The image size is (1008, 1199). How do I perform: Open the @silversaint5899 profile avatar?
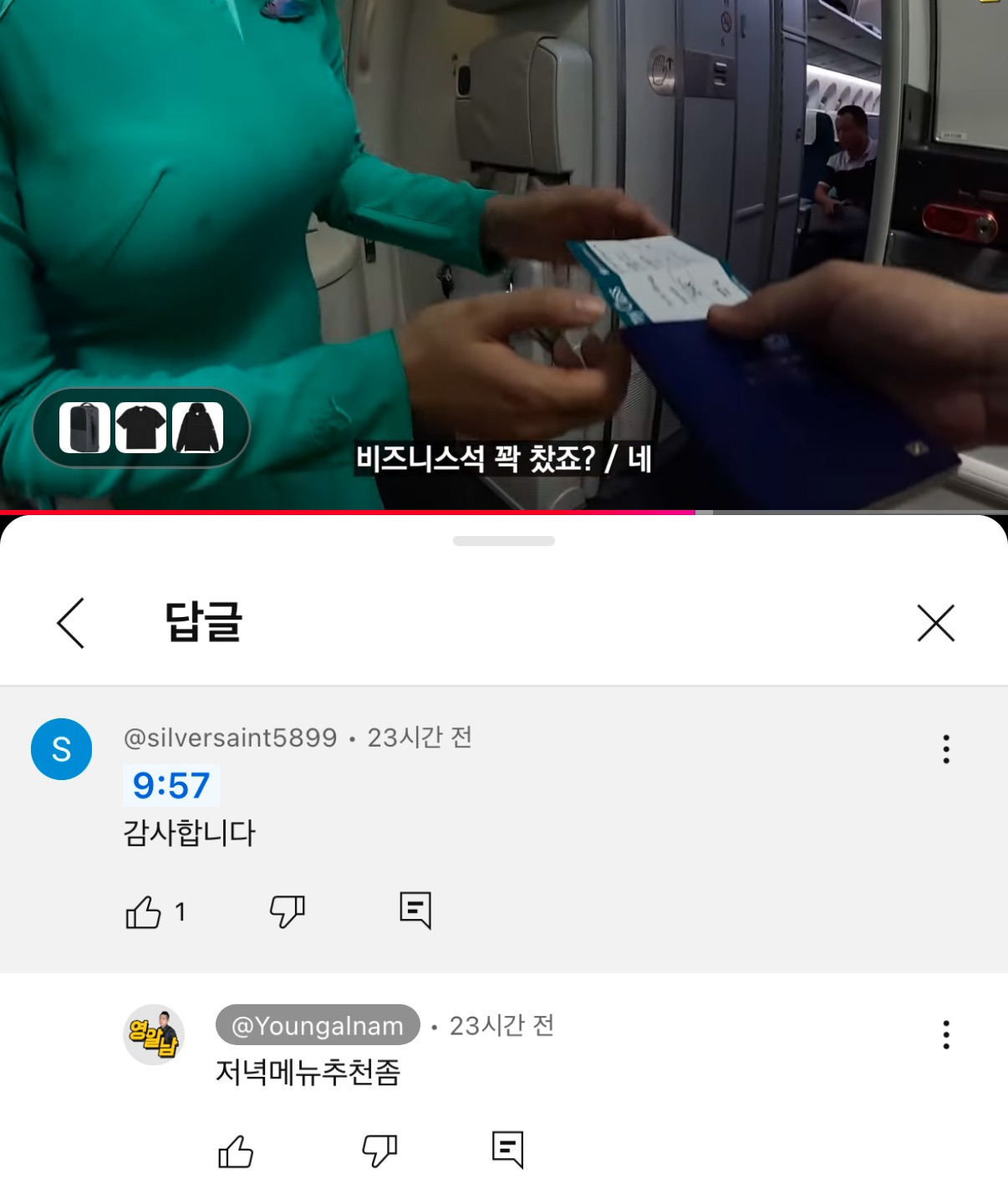tap(62, 749)
